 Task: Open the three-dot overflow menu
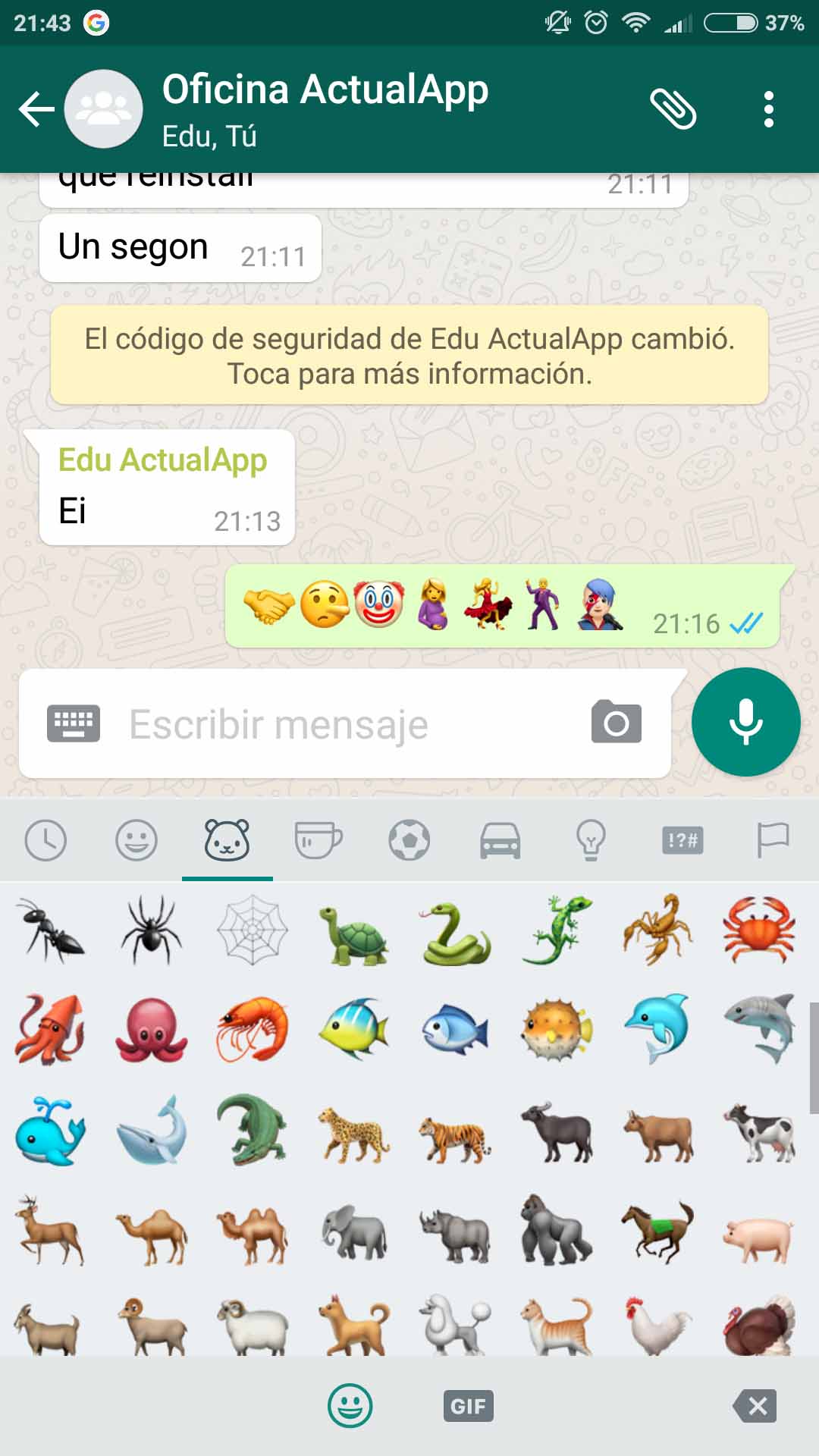(x=769, y=109)
